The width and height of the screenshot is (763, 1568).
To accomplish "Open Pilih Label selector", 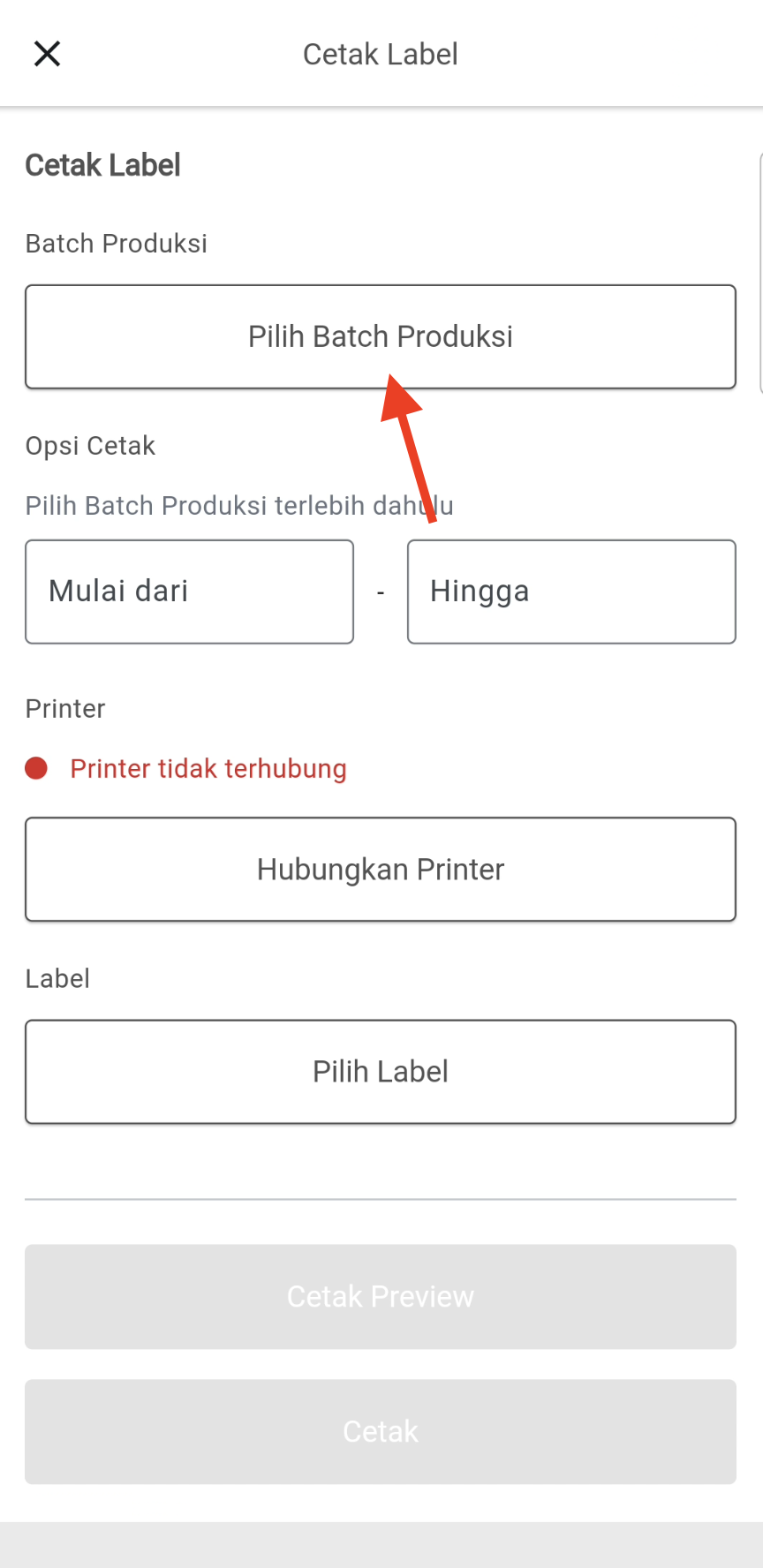I will coord(381,1072).
